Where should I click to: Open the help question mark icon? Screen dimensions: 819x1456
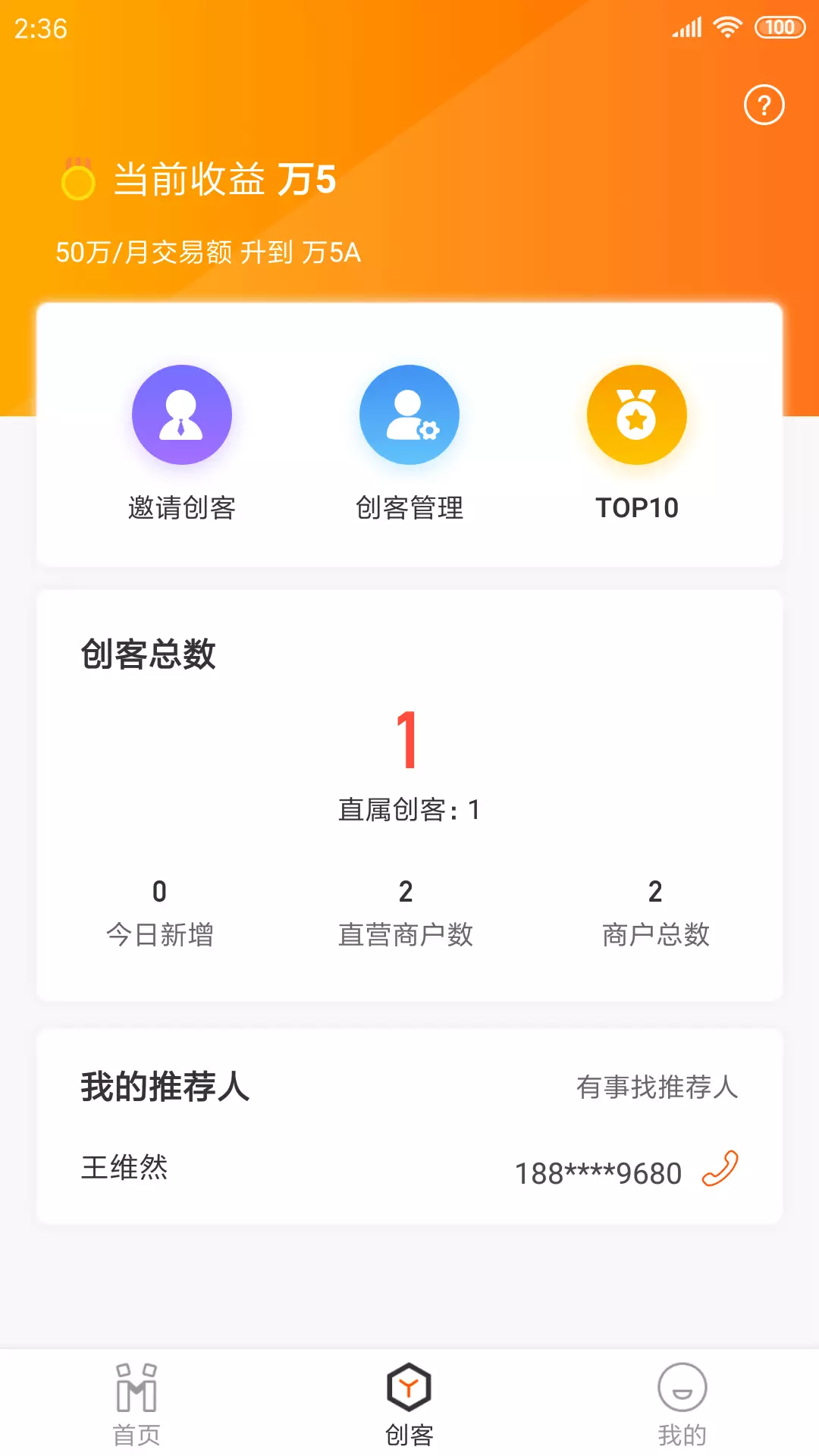click(x=764, y=105)
